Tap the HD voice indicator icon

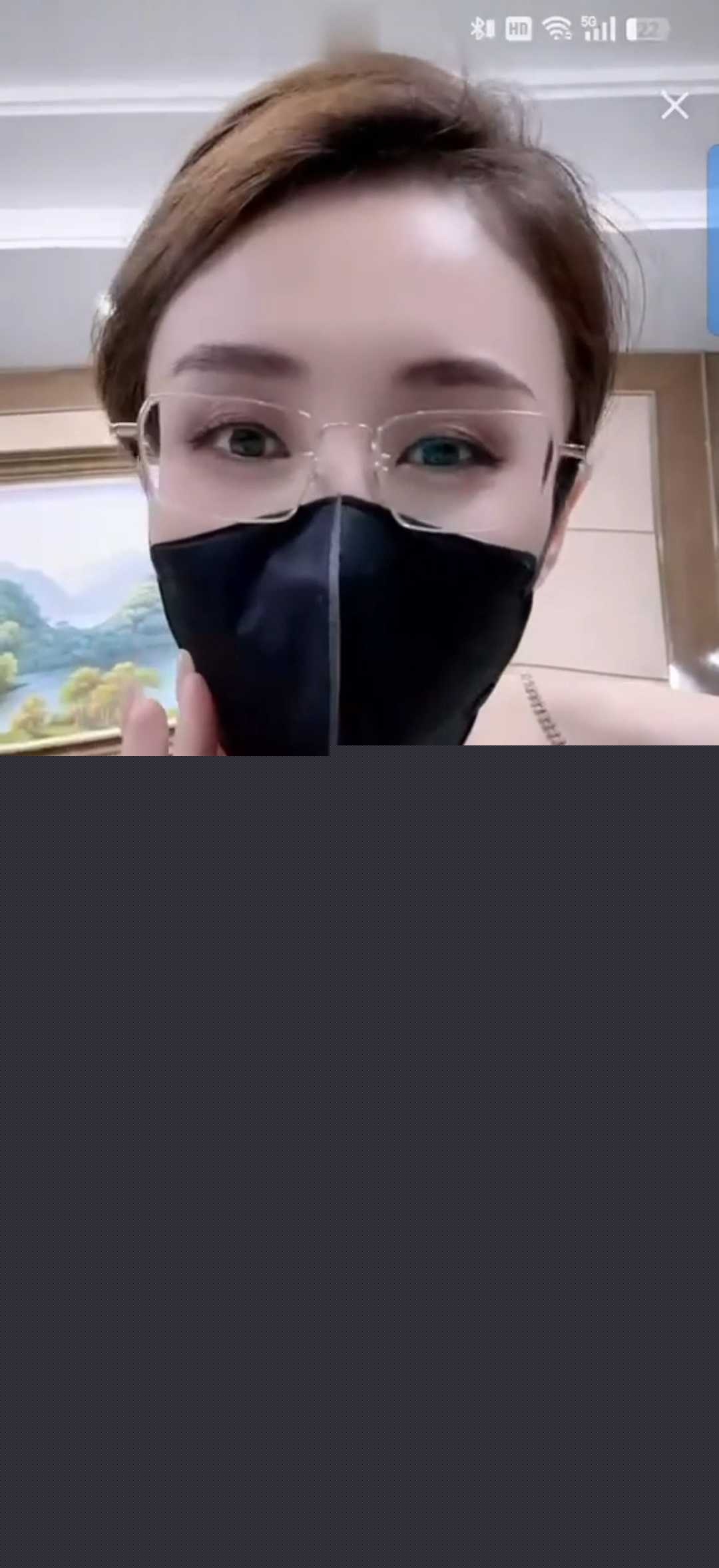pyautogui.click(x=518, y=28)
